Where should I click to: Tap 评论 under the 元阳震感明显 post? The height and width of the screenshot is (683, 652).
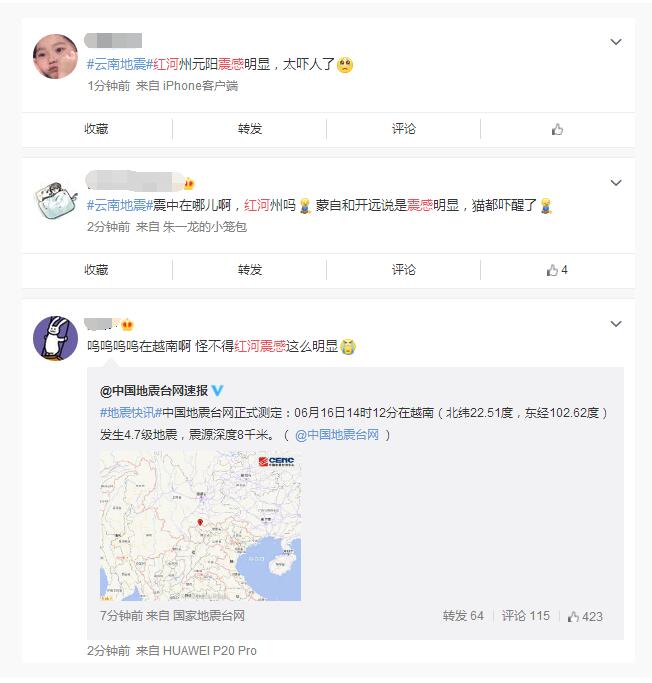[x=404, y=129]
